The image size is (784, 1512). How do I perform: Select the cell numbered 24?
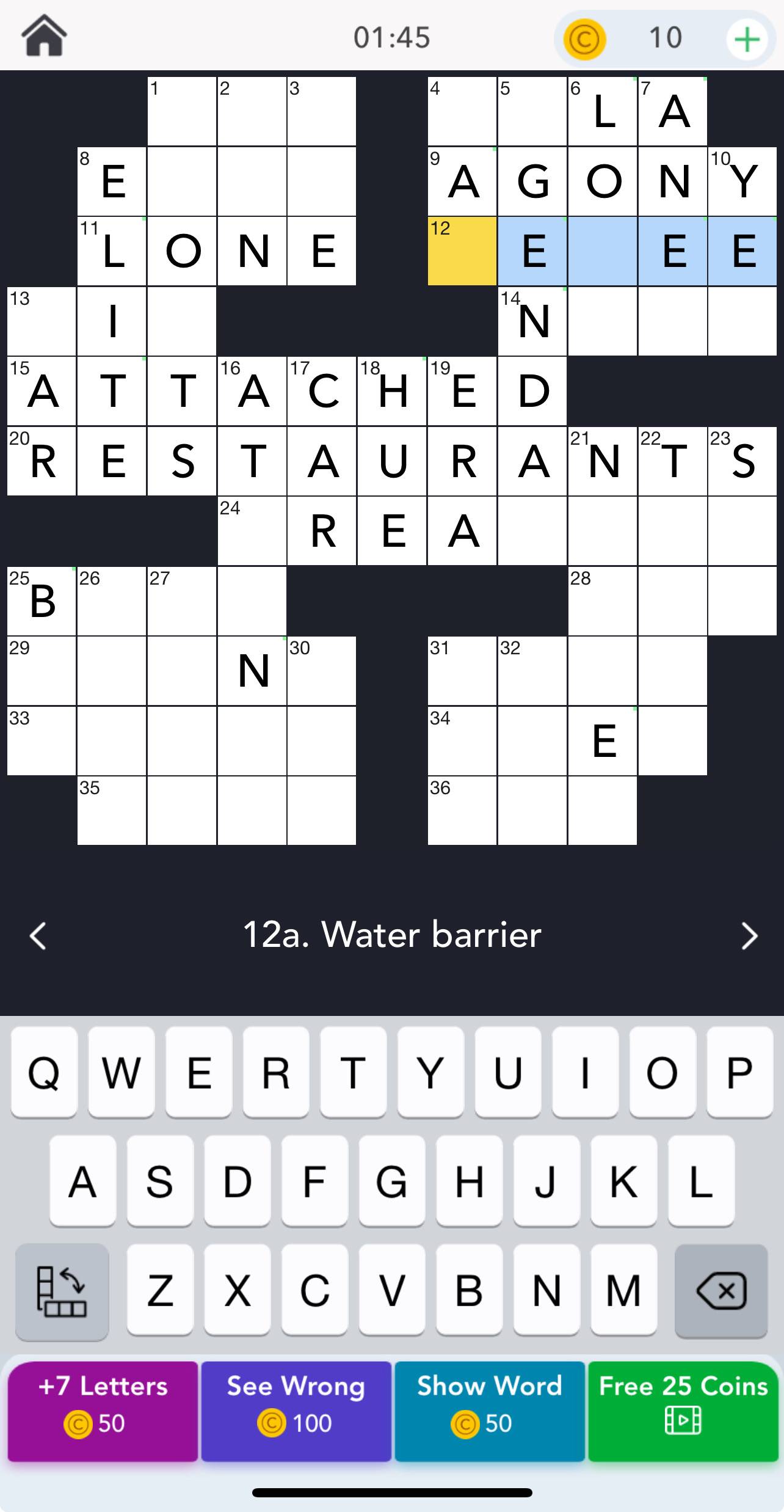tap(252, 531)
